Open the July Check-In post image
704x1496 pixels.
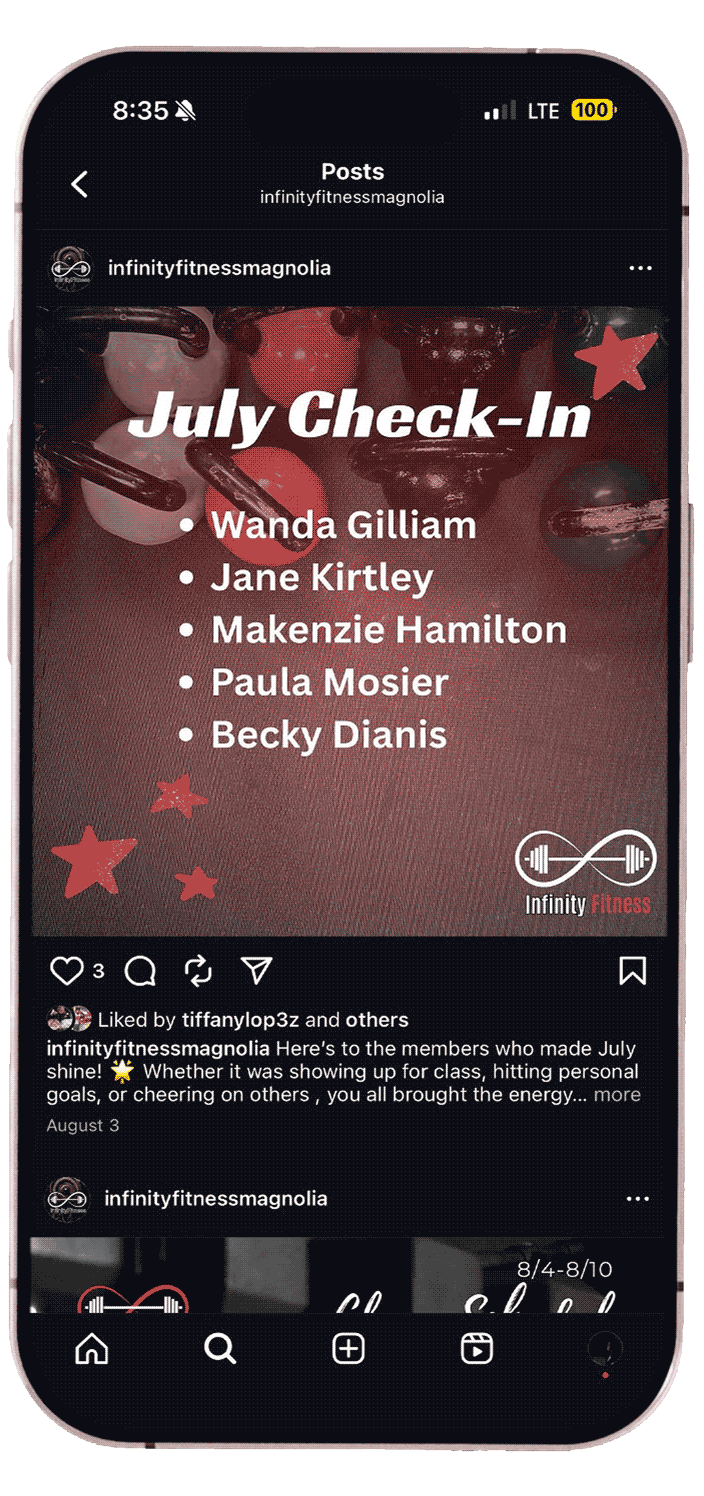coord(350,620)
